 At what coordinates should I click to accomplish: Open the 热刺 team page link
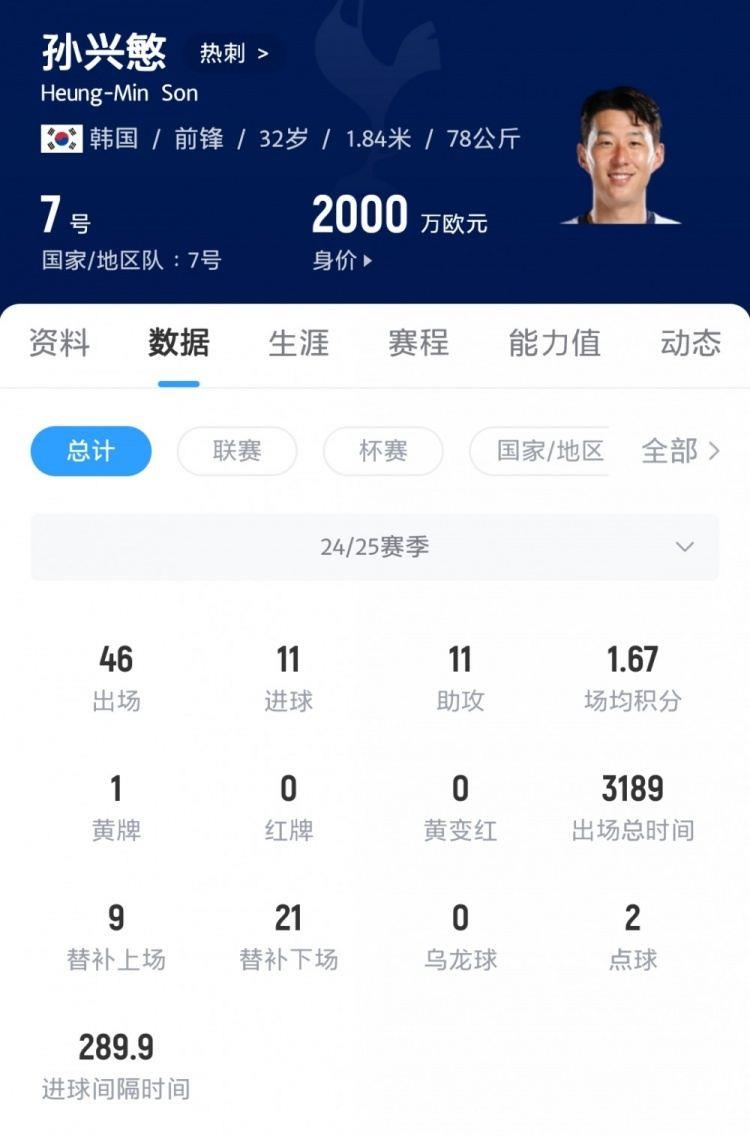(x=234, y=54)
